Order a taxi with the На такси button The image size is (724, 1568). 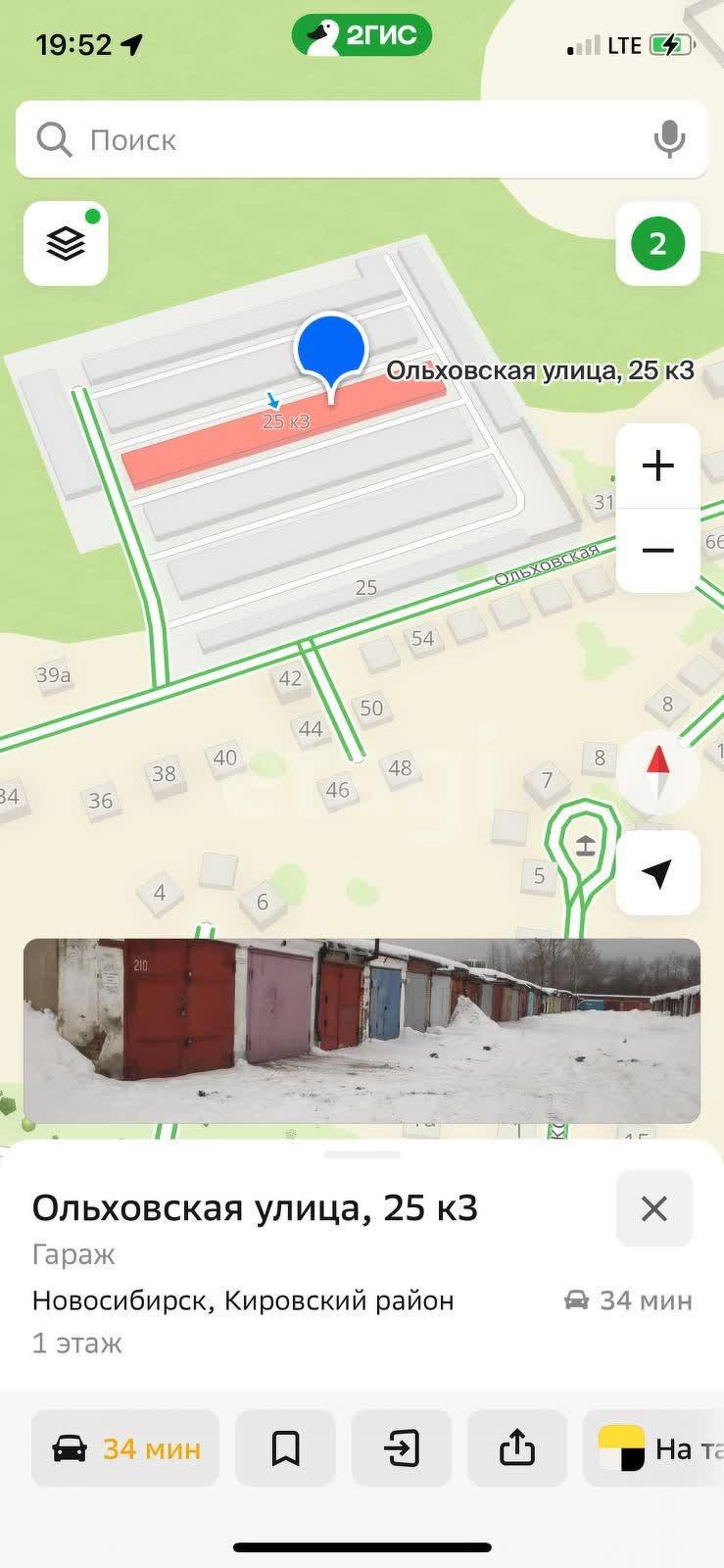tap(653, 1448)
